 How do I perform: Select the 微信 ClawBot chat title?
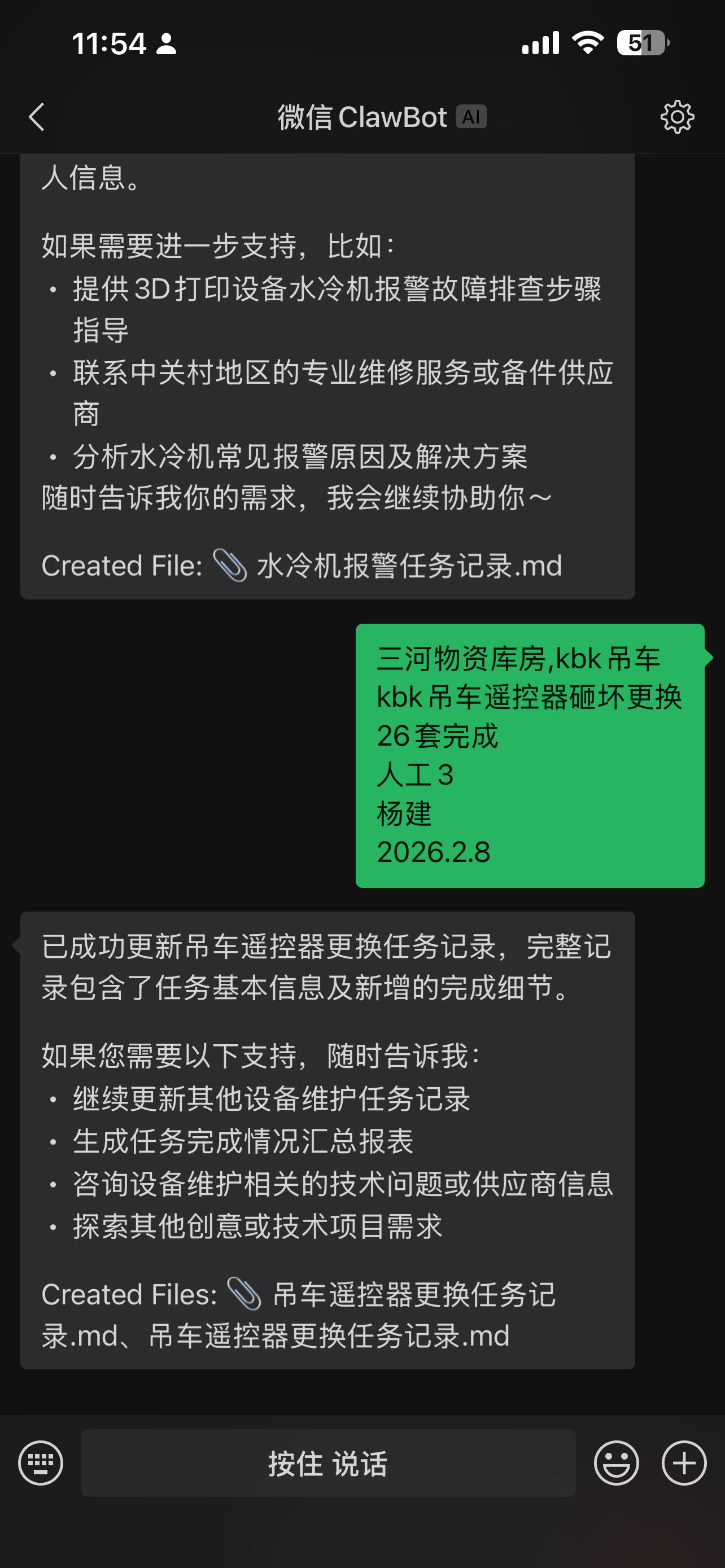365,116
